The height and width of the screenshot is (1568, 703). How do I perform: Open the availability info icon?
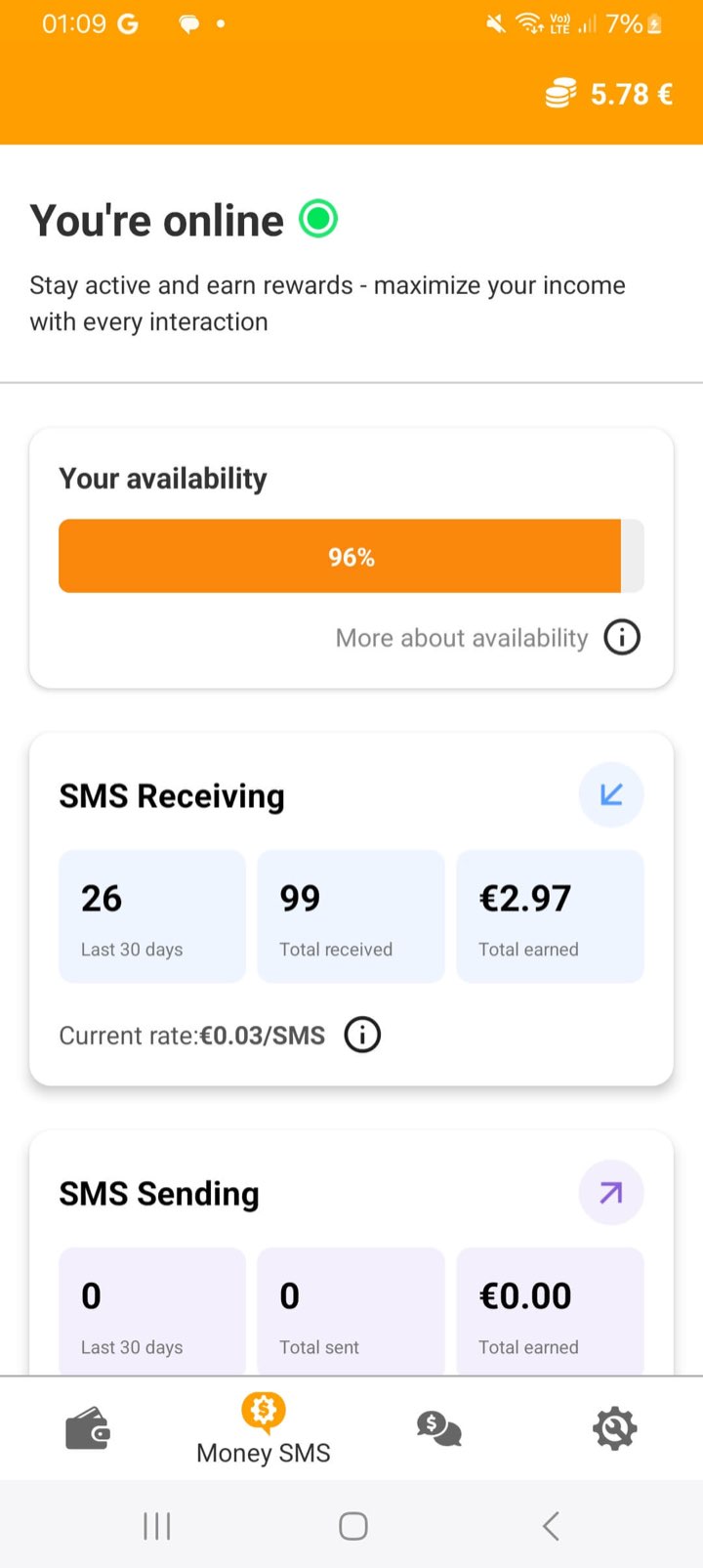[x=622, y=637]
